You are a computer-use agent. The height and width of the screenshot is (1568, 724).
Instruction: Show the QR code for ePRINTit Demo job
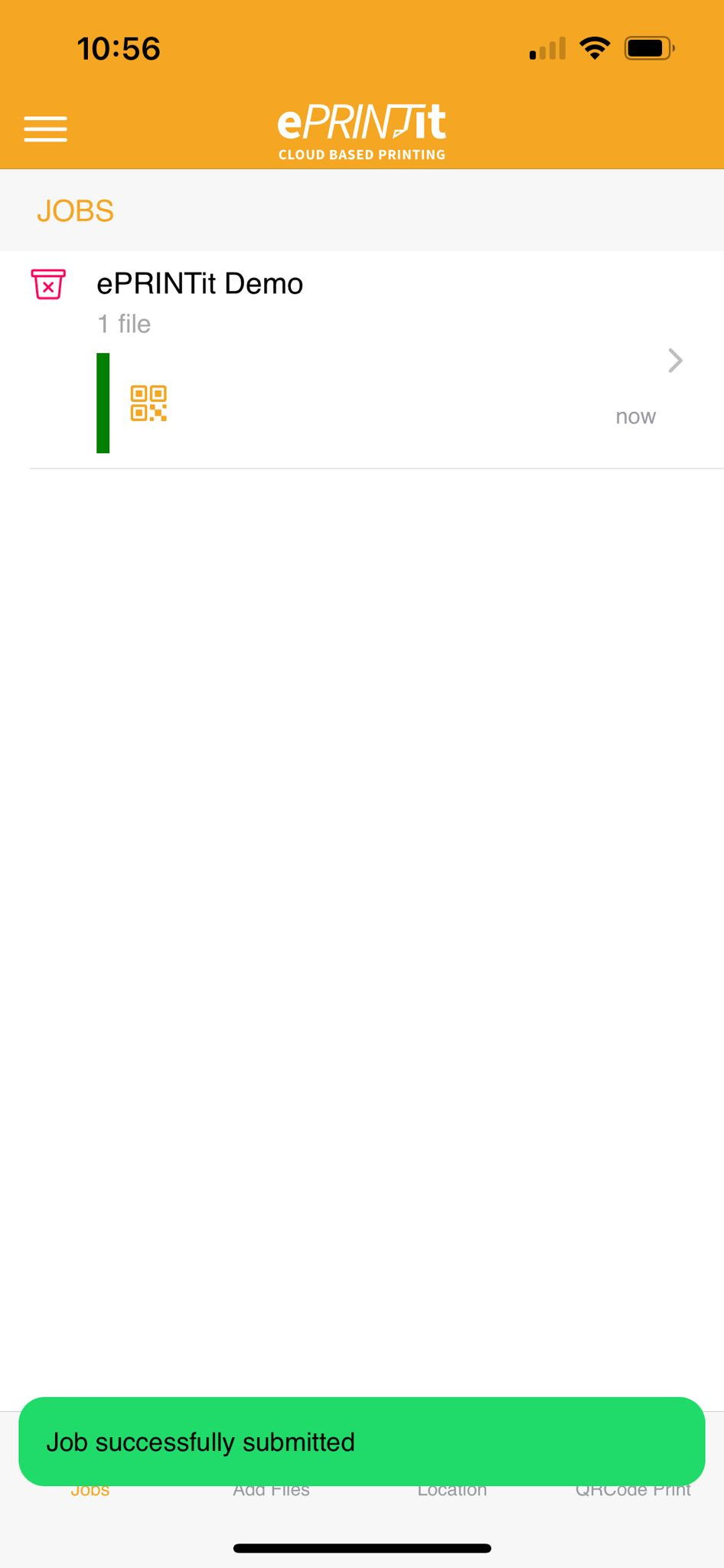tap(148, 403)
